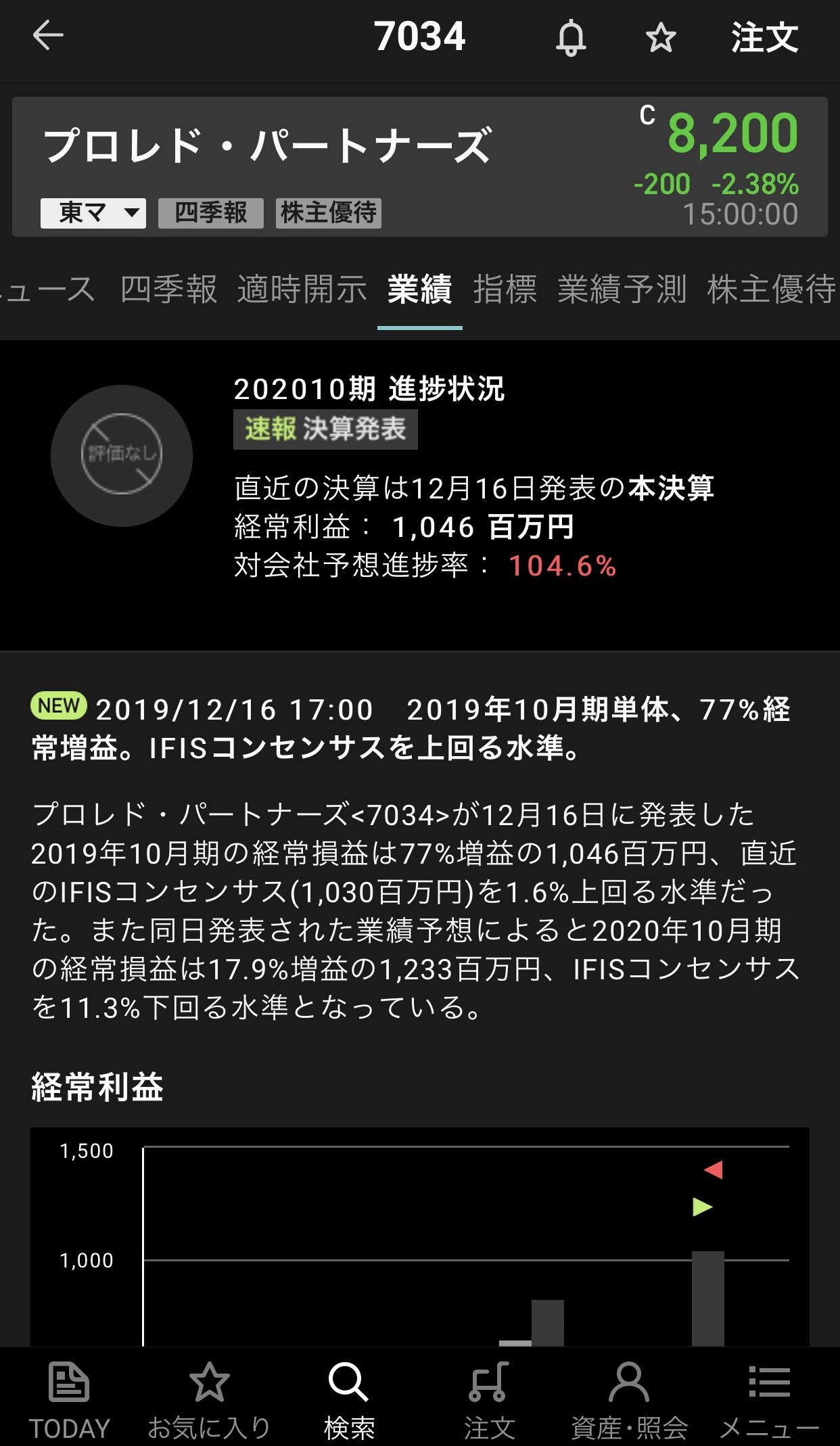Open the 東マ market dropdown

pos(93,213)
